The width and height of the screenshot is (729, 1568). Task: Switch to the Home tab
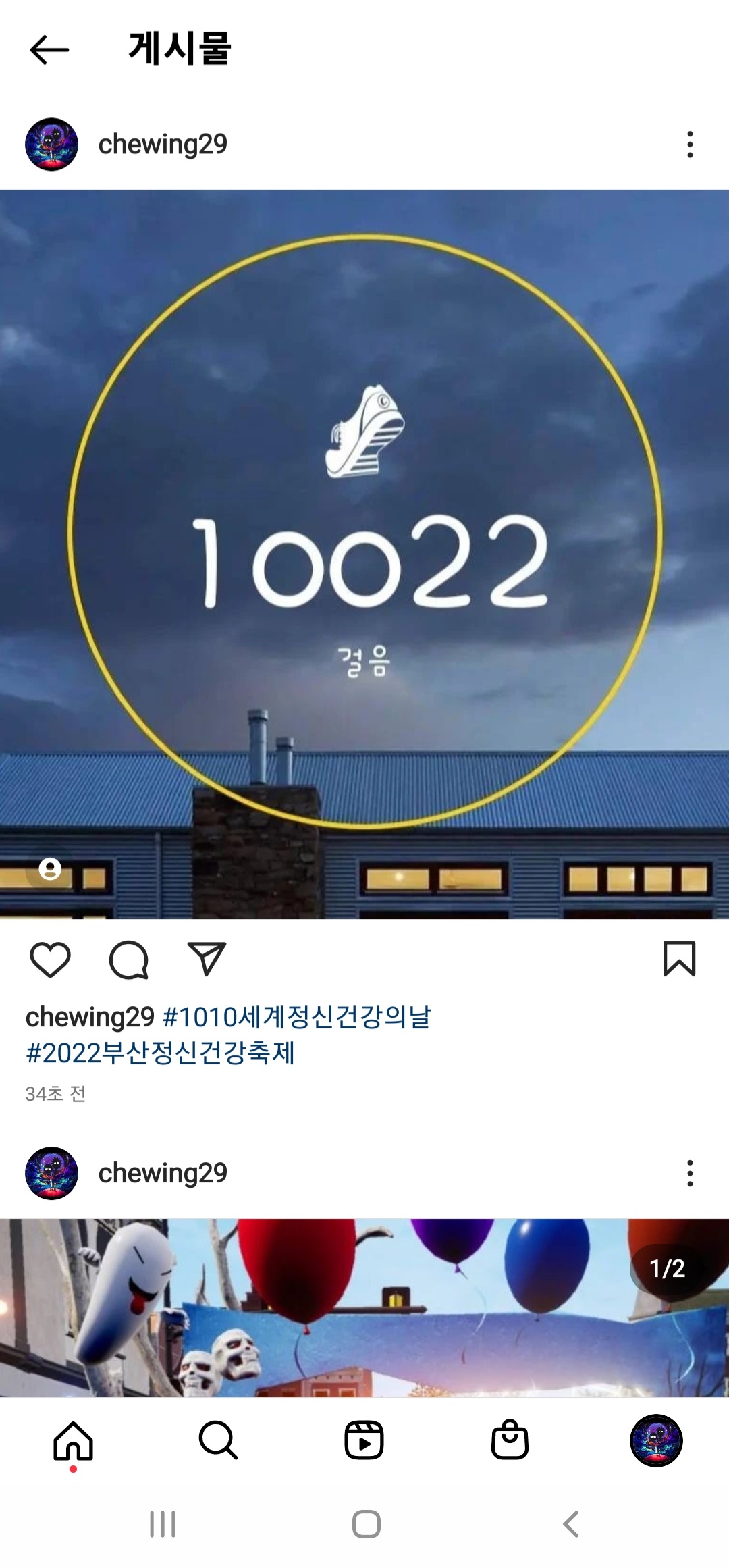point(73,1440)
